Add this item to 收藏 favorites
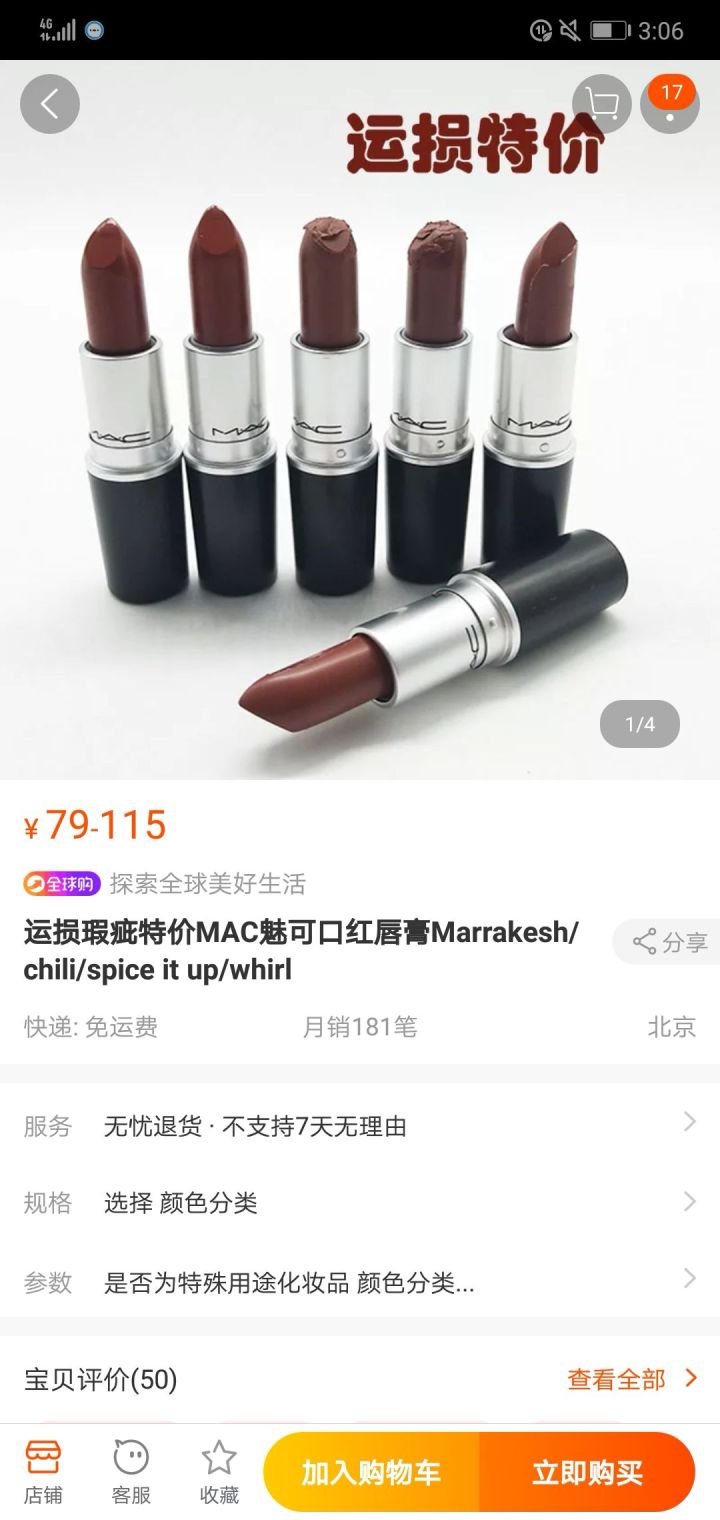The height and width of the screenshot is (1520, 720). pos(219,1472)
